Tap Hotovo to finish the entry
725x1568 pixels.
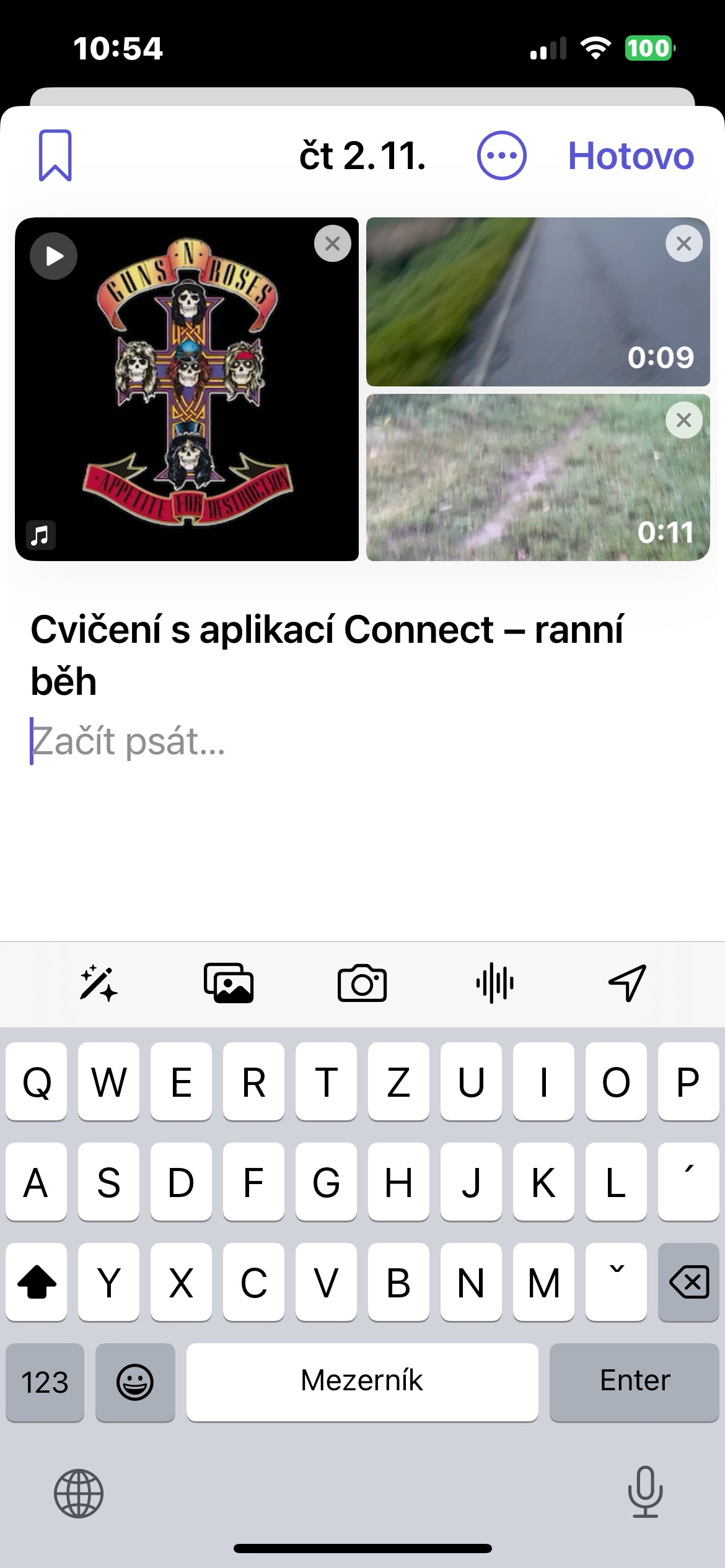[631, 155]
